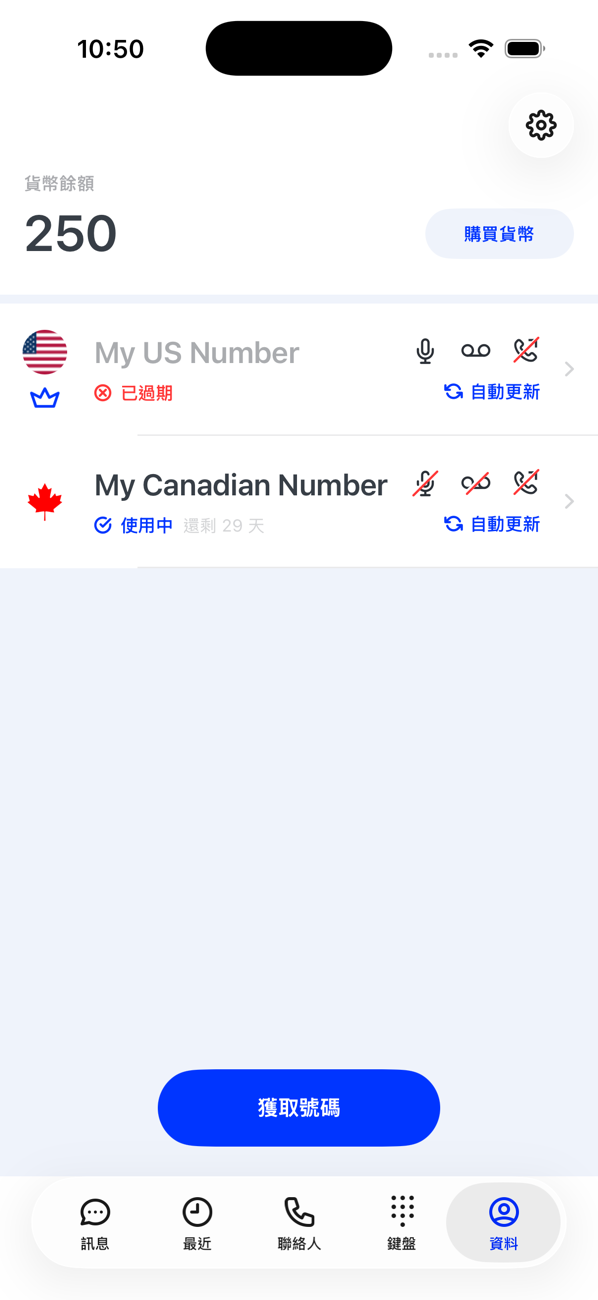This screenshot has height=1300, width=598.
Task: Tap 自動更新 for My Canadian Number
Action: click(492, 524)
